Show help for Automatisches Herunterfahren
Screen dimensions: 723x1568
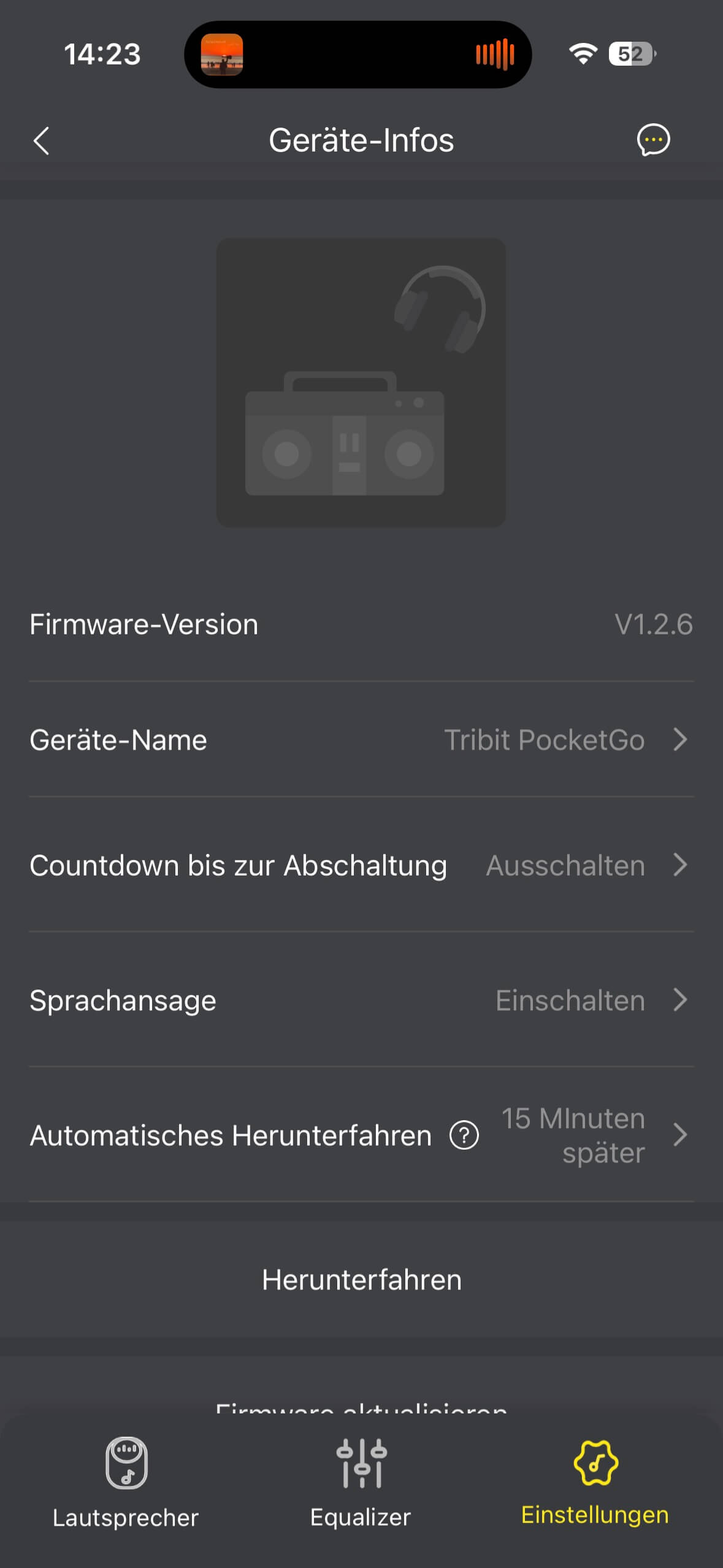point(464,1135)
